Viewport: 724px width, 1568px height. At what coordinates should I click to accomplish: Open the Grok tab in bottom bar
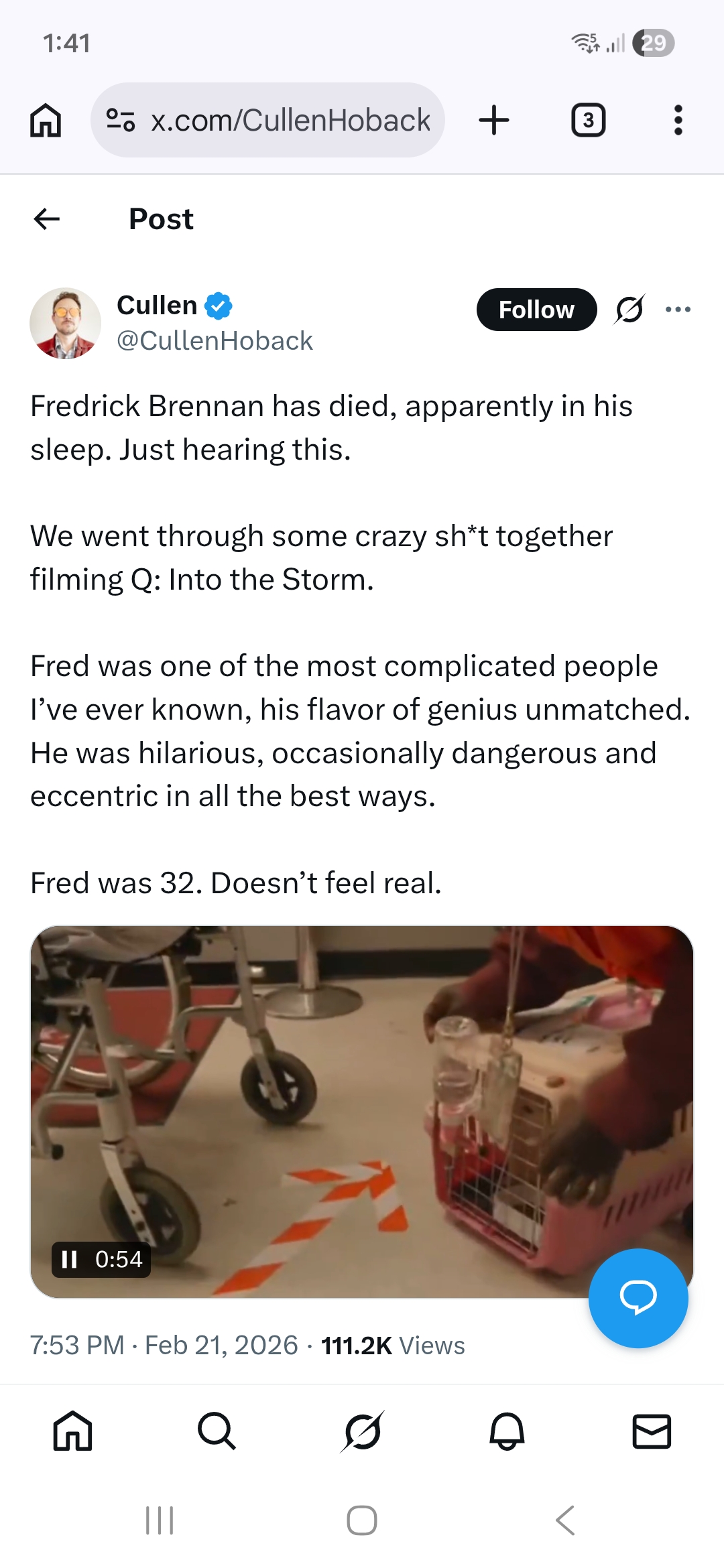click(x=362, y=1431)
